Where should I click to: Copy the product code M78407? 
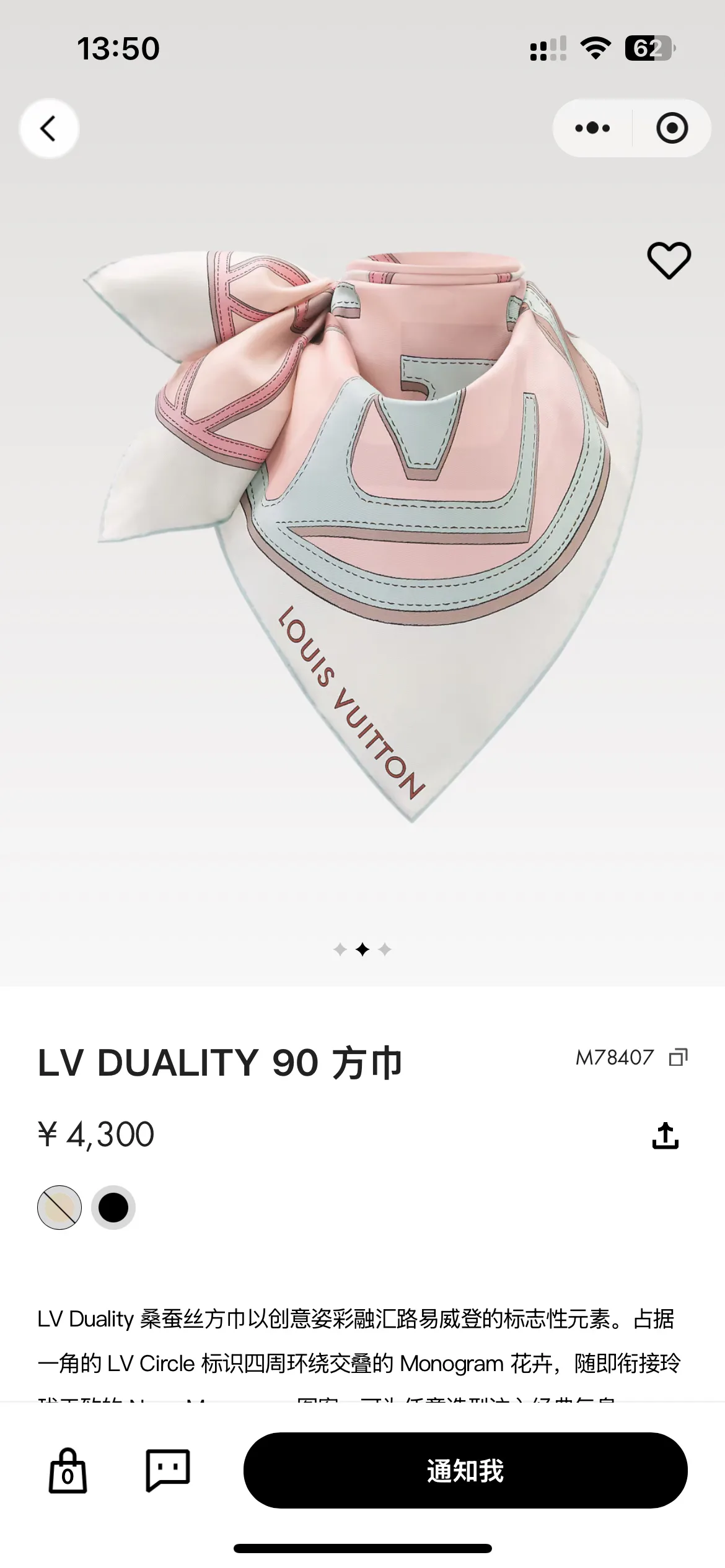pyautogui.click(x=679, y=1057)
